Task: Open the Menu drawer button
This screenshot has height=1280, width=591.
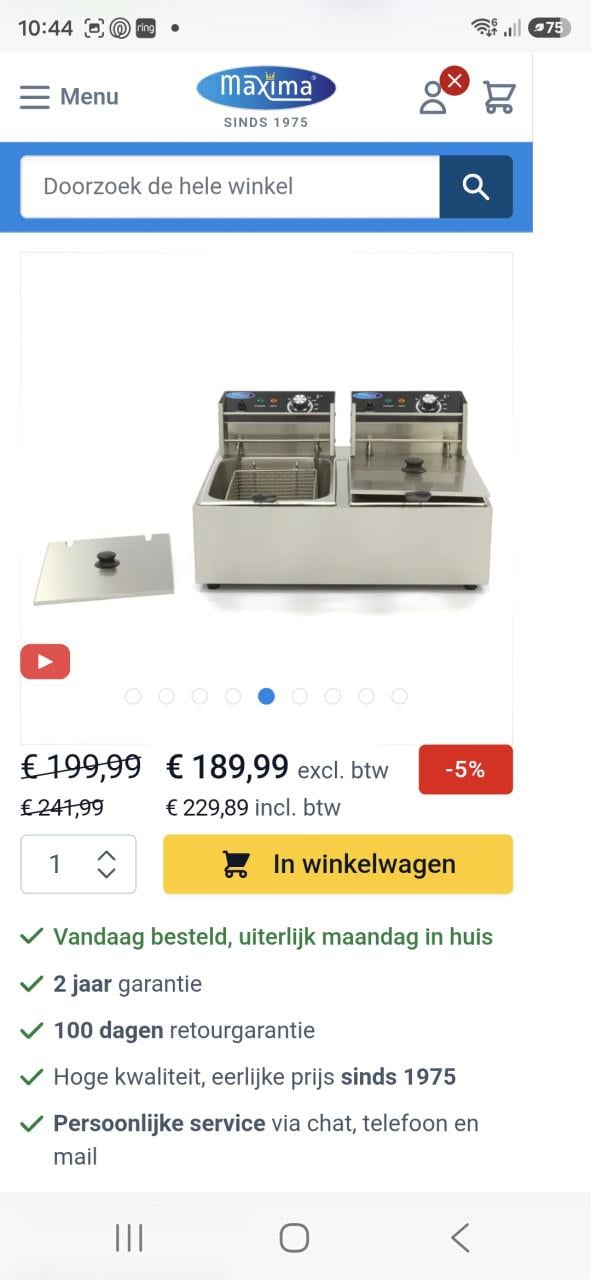Action: point(69,97)
